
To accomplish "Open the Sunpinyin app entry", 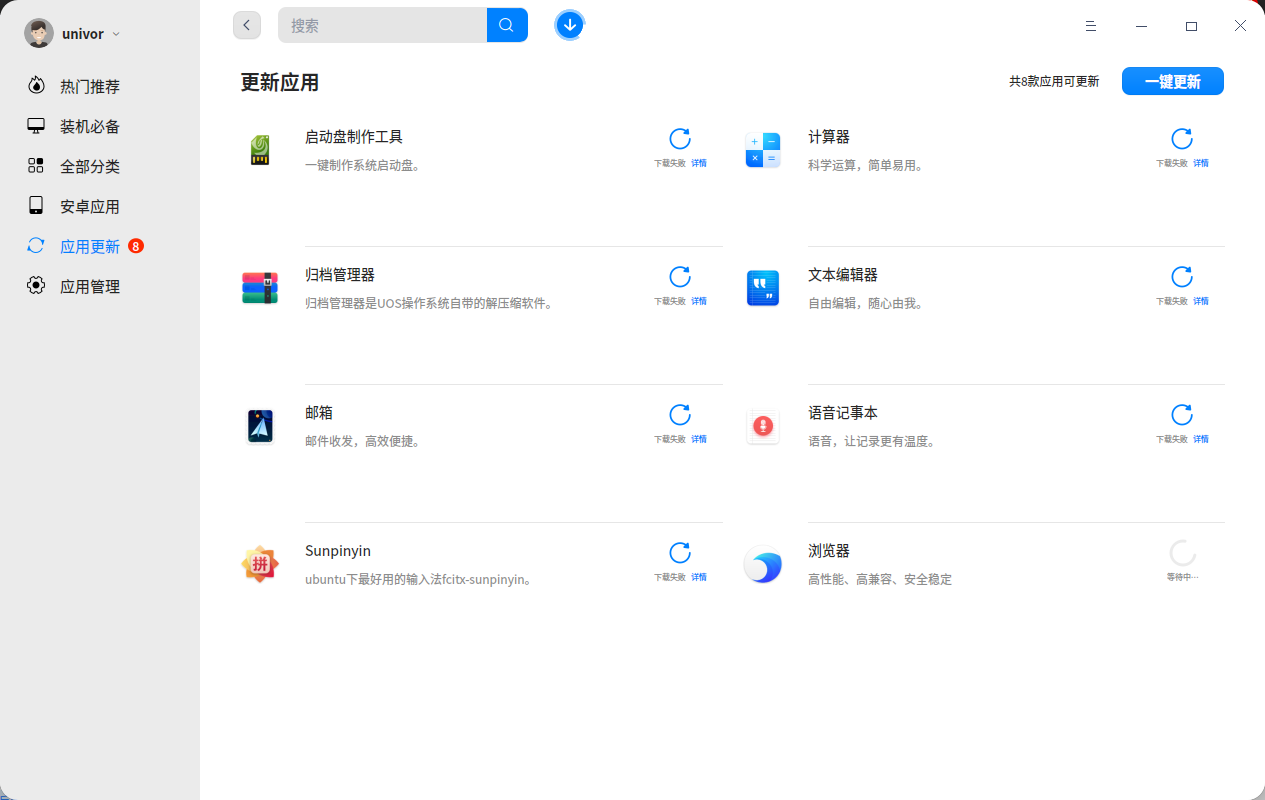I will pyautogui.click(x=338, y=551).
